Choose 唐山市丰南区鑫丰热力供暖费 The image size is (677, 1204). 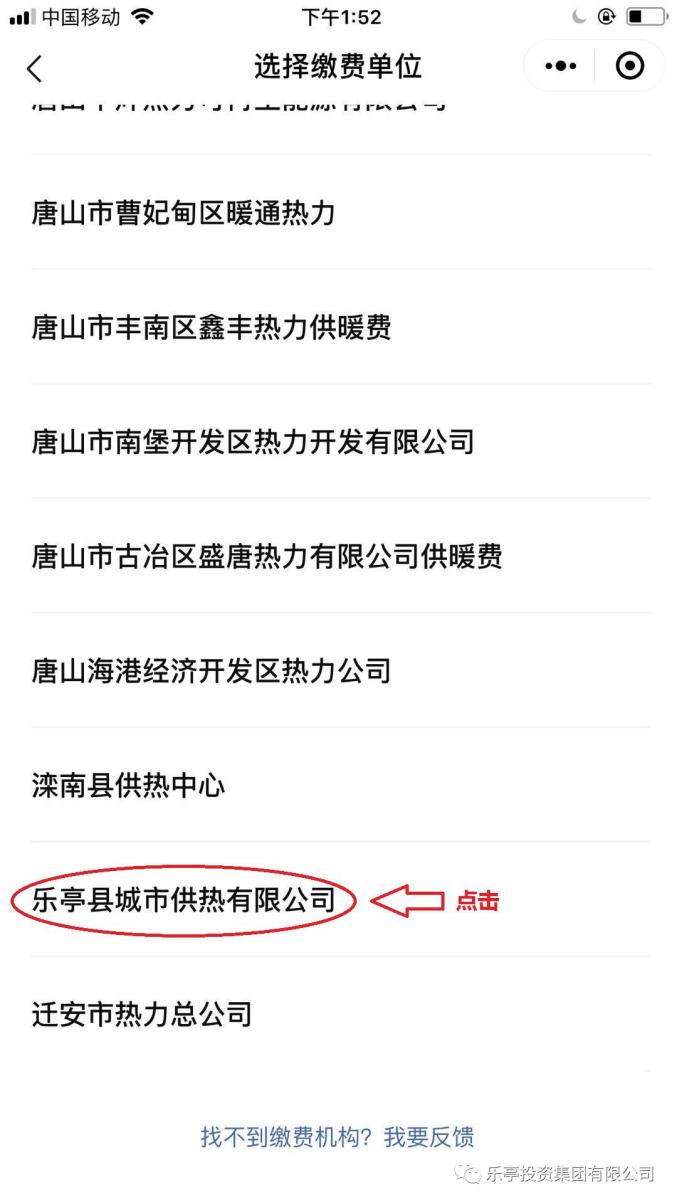[x=211, y=327]
